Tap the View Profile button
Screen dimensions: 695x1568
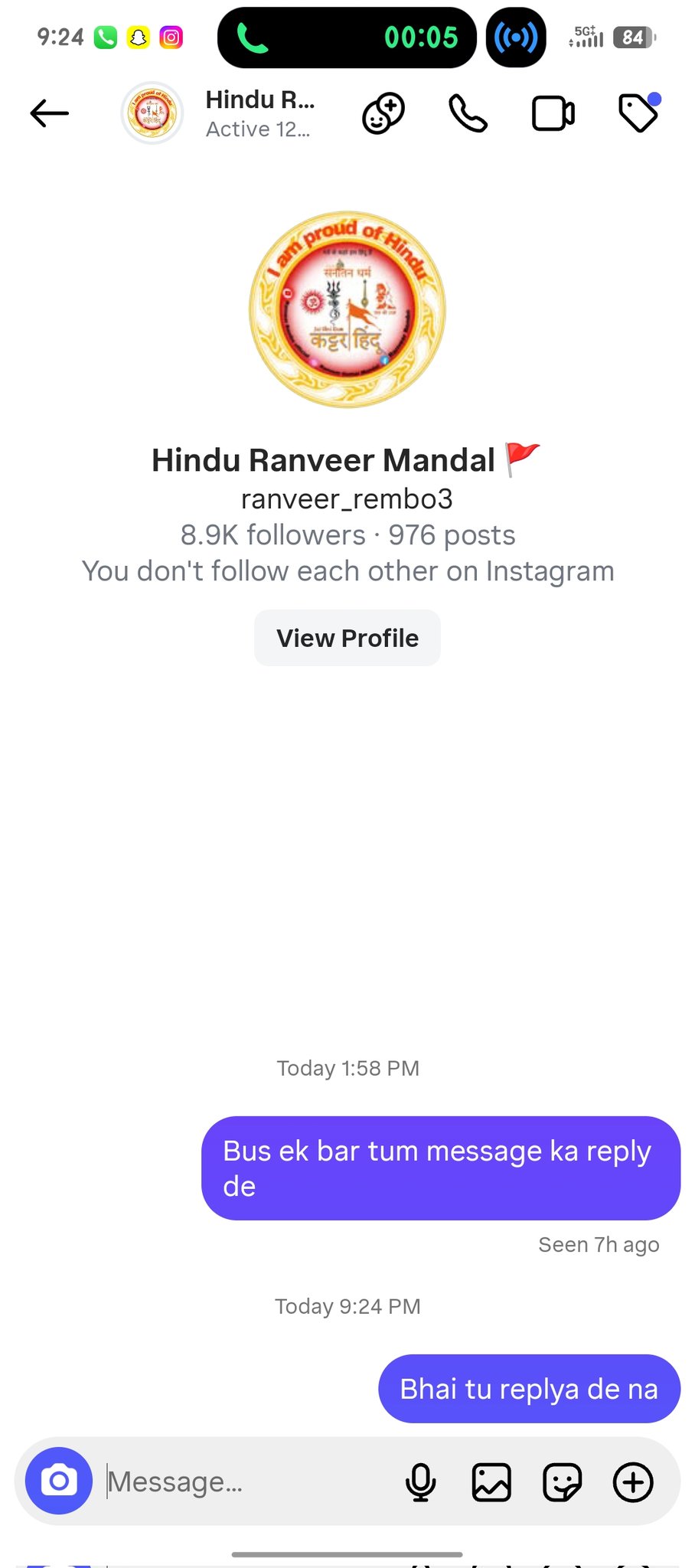[x=347, y=638]
